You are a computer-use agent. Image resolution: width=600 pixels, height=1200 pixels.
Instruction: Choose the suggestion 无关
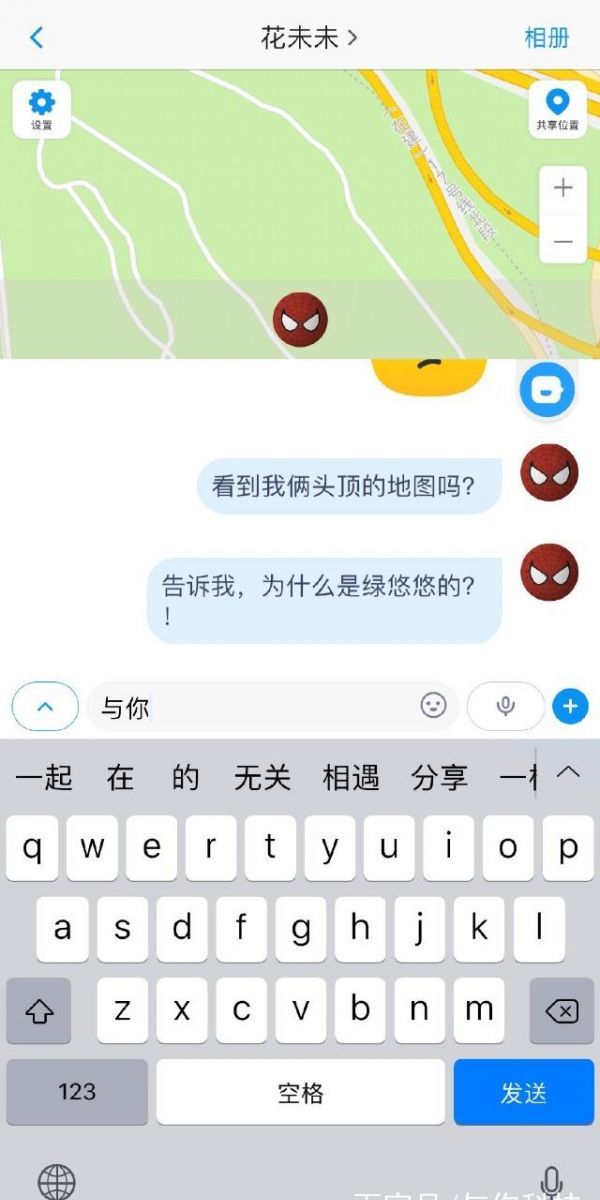[262, 777]
